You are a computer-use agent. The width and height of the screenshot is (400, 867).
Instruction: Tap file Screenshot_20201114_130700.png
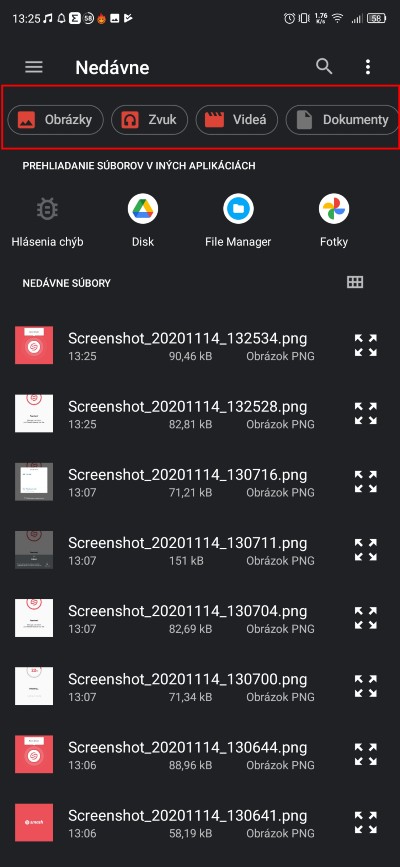200,686
